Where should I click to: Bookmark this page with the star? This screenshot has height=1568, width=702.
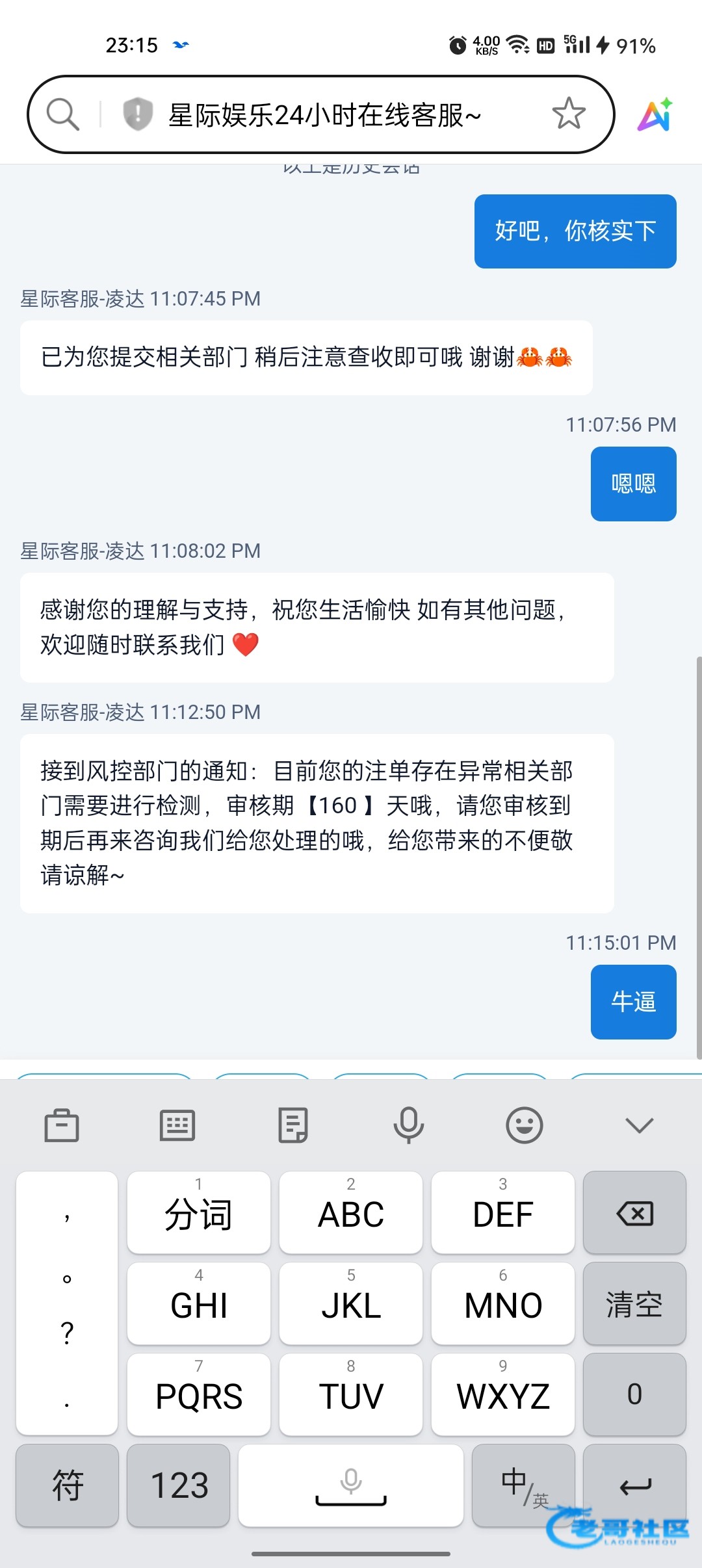[569, 114]
